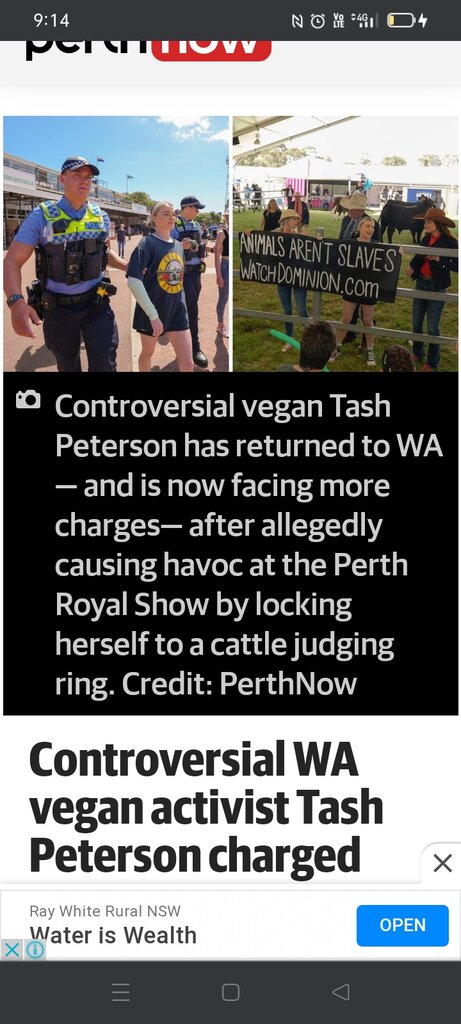This screenshot has width=461, height=1024.
Task: Close the Ray White ad via corner X
Action: 11,949
